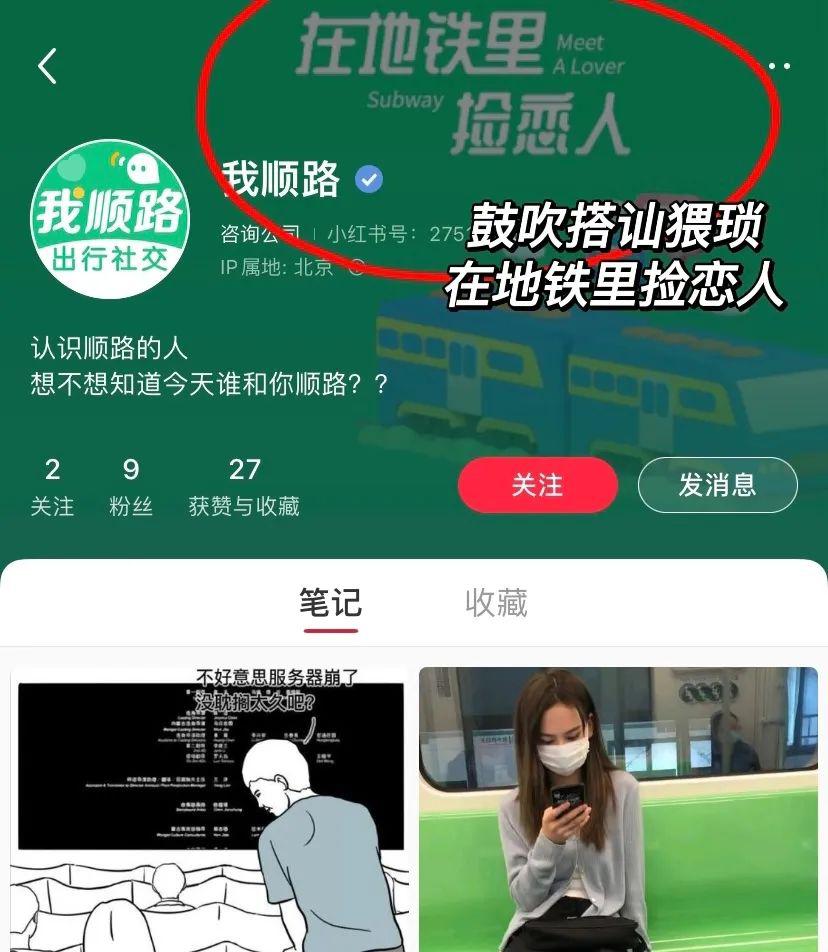View 获赞与收藏 details
This screenshot has width=828, height=952.
tap(244, 487)
